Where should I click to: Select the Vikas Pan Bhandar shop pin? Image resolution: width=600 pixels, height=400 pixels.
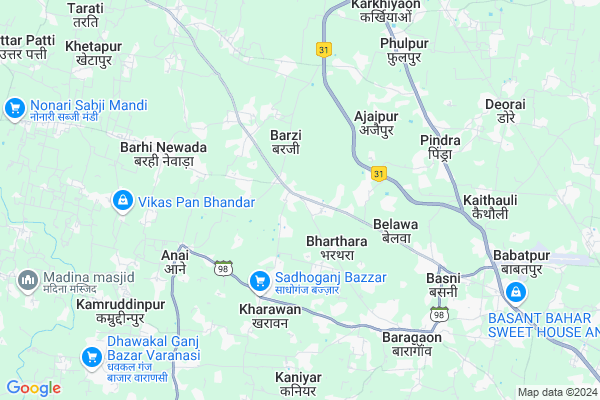[122, 202]
